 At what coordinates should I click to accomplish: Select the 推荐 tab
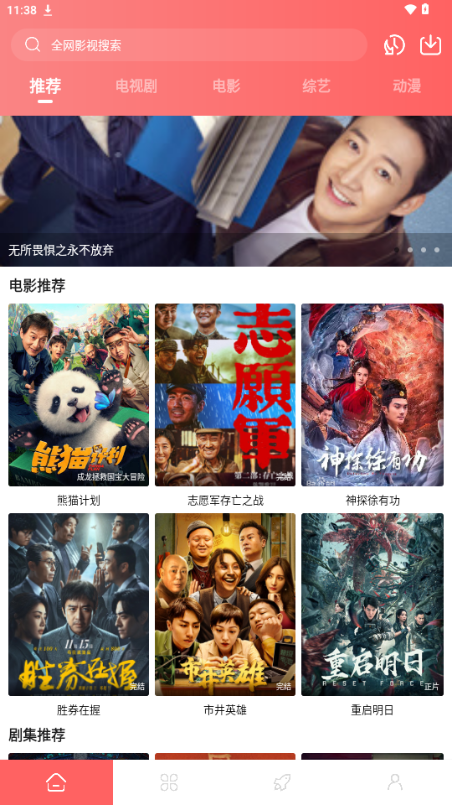(x=45, y=86)
